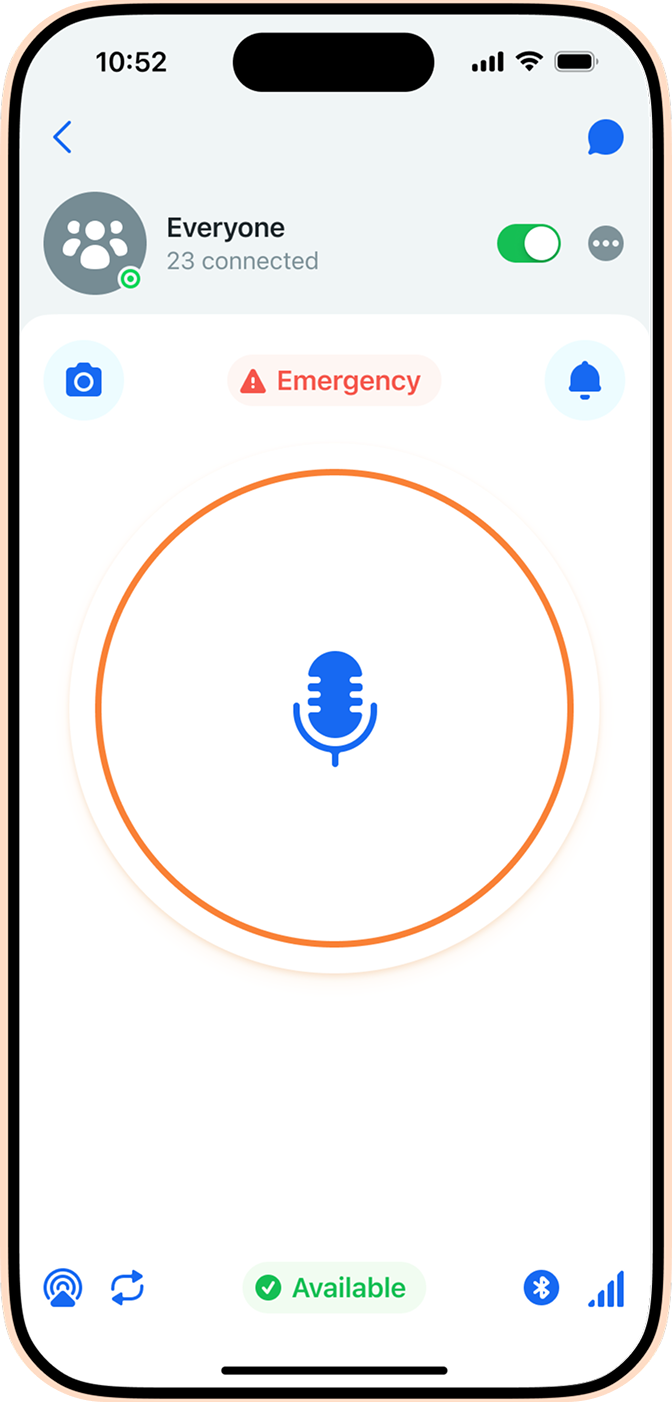The height and width of the screenshot is (1402, 672).
Task: Trigger the Emergency alert
Action: [334, 381]
